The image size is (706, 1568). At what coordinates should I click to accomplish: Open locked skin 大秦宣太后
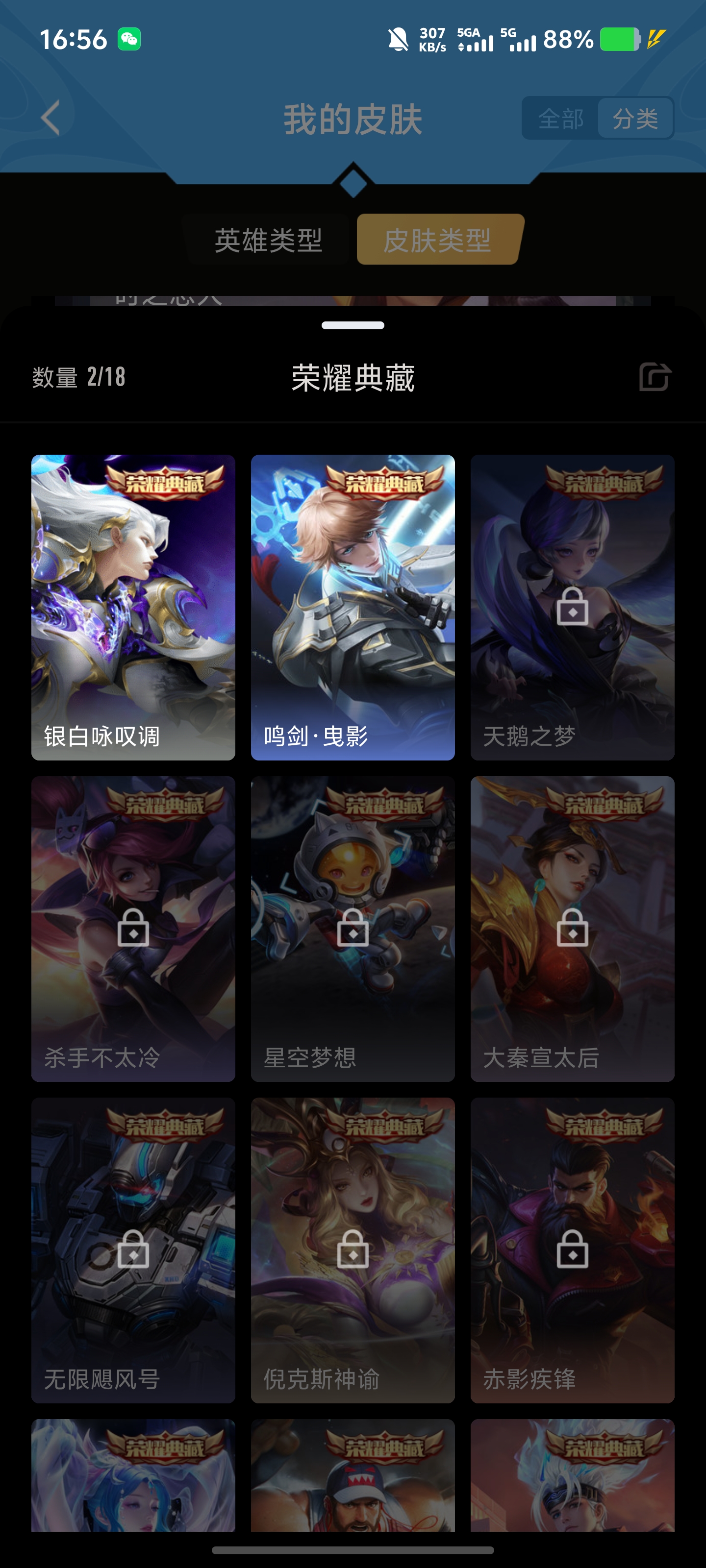pos(572,928)
